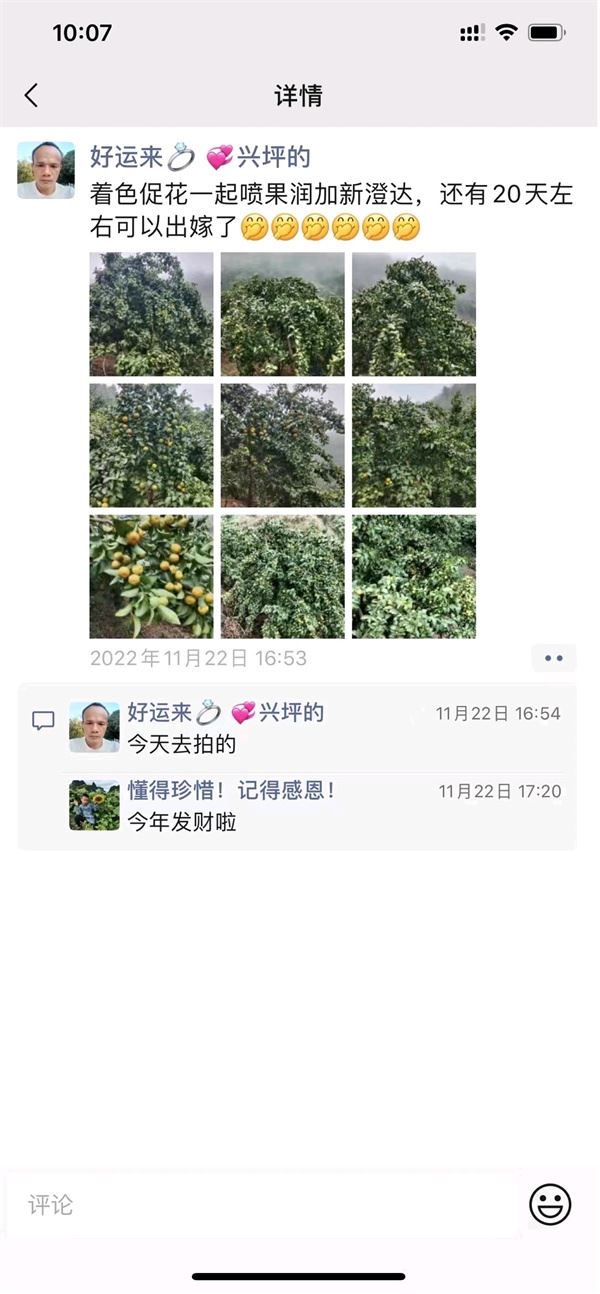Screen dimensions: 600x1294
Task: Open the poster's name link above the post text
Action: [200, 157]
